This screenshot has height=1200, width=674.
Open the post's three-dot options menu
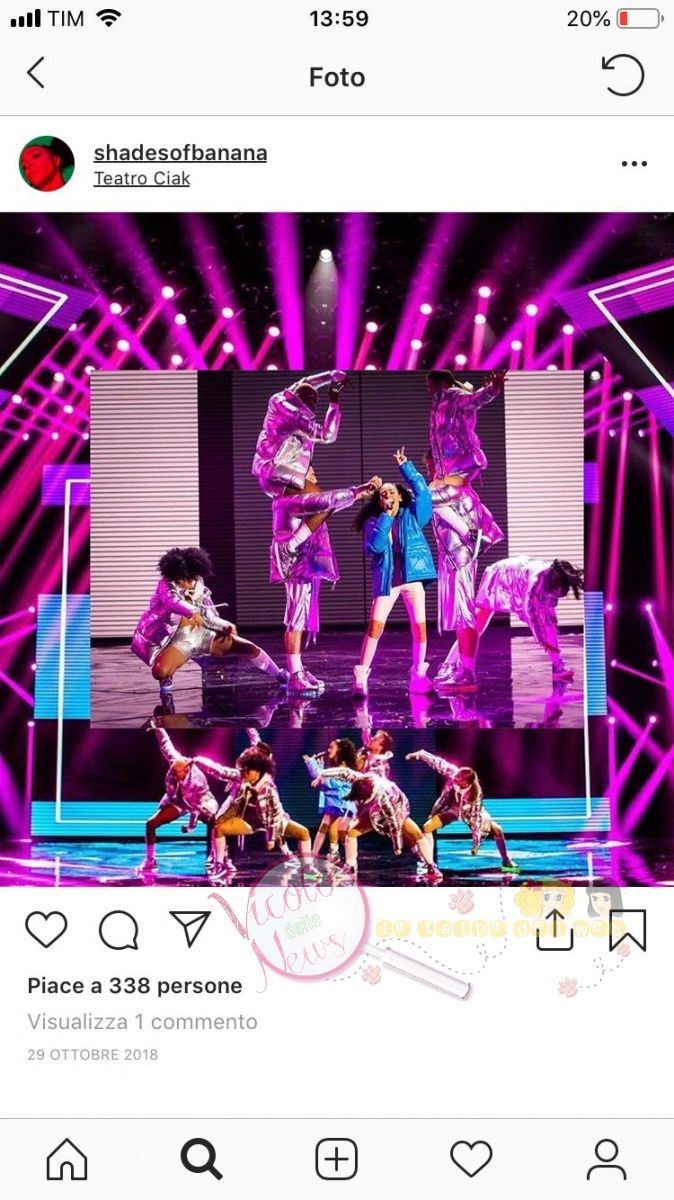tap(634, 164)
